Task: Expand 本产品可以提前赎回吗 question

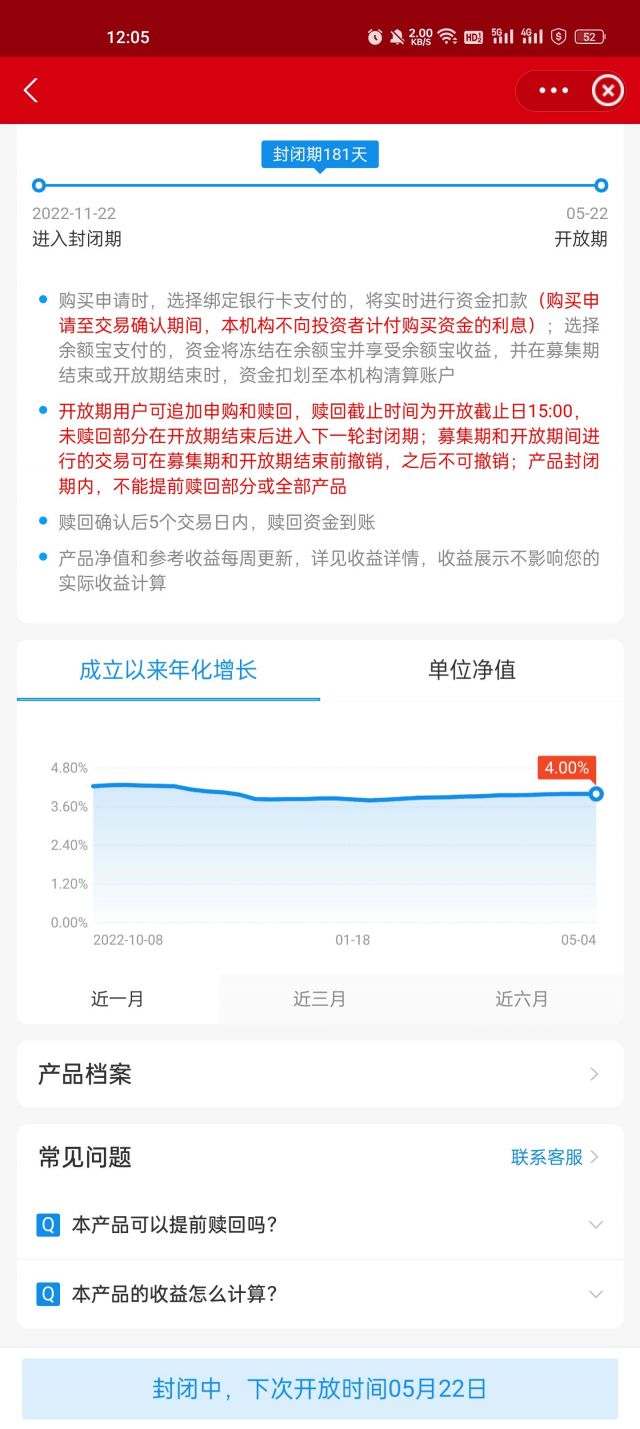Action: tap(320, 1225)
